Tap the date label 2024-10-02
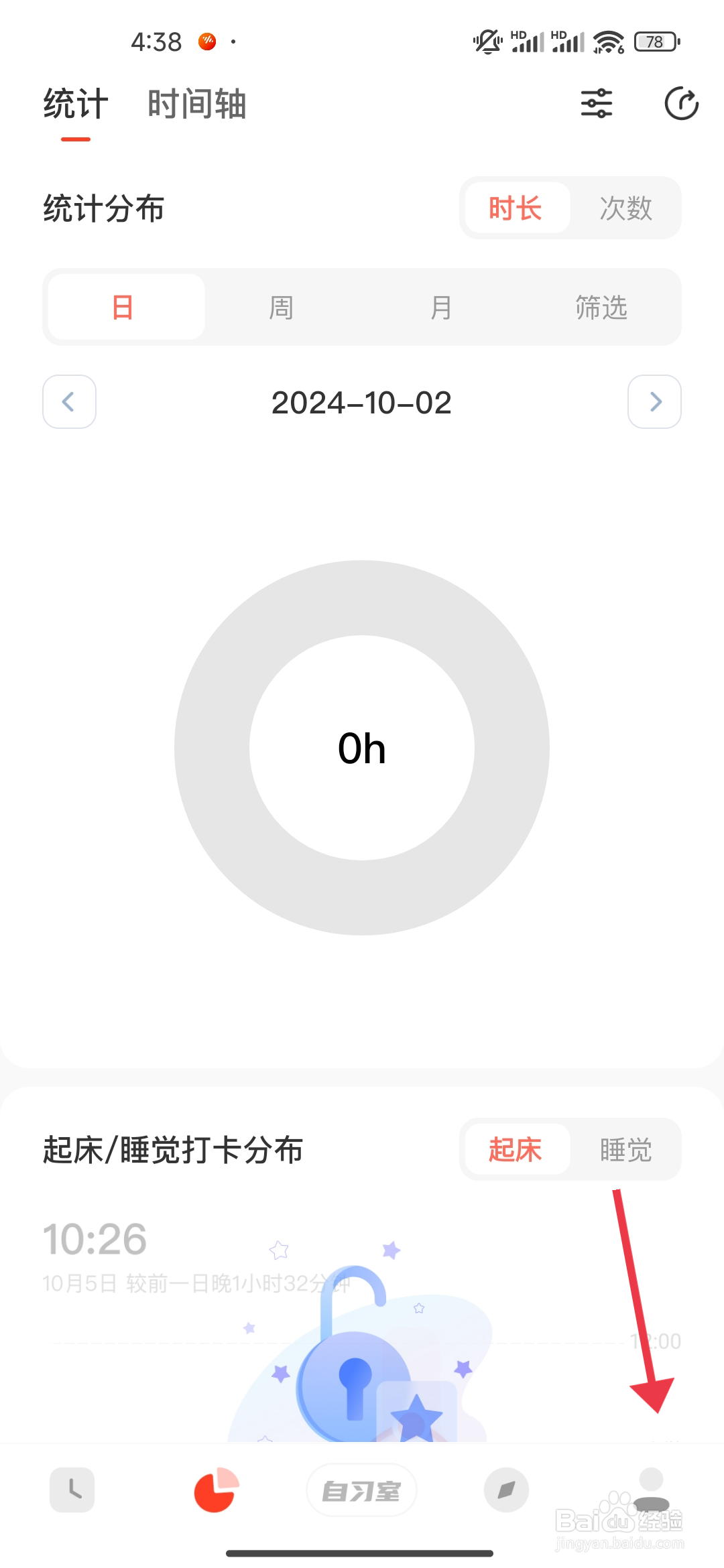Viewport: 724px width, 1568px height. [362, 402]
